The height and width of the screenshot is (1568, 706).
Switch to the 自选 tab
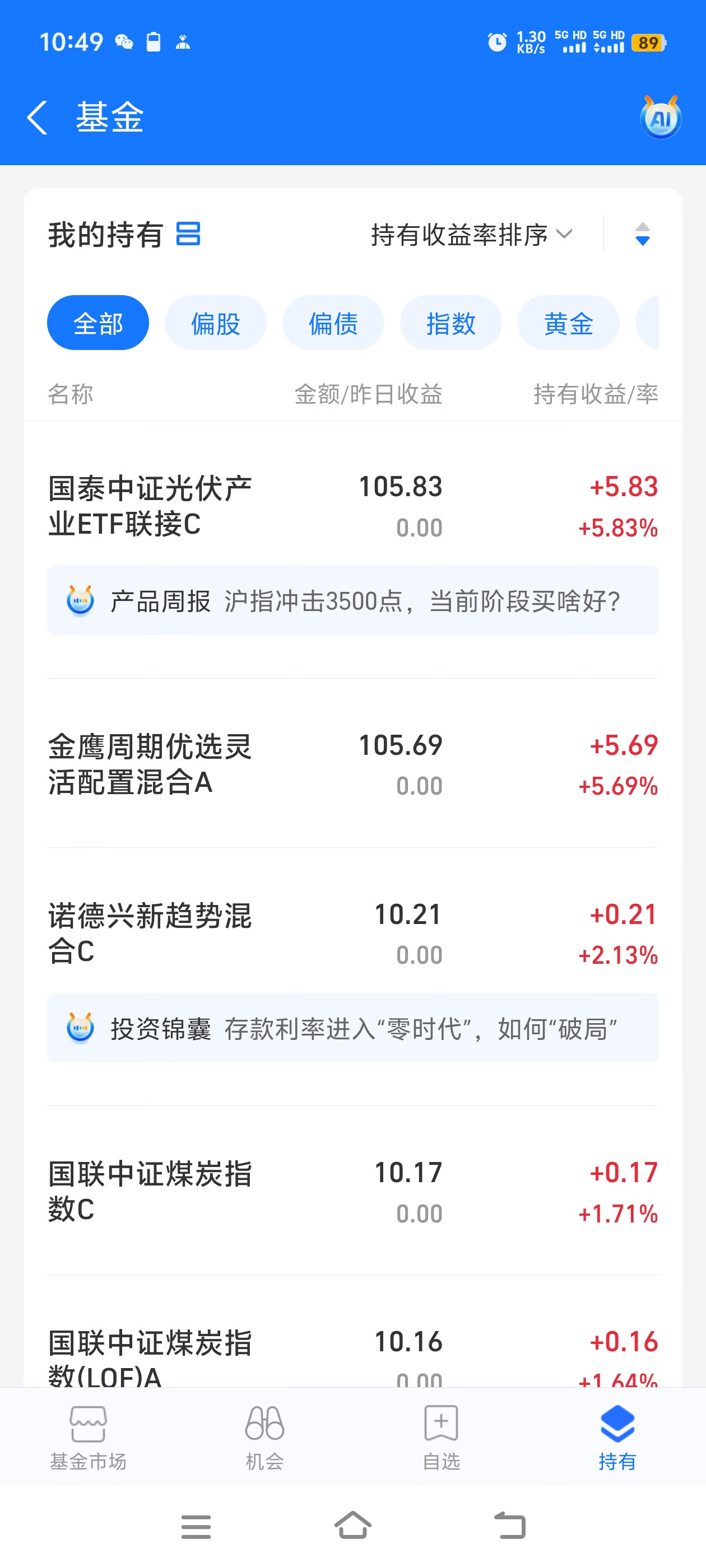pyautogui.click(x=441, y=1438)
